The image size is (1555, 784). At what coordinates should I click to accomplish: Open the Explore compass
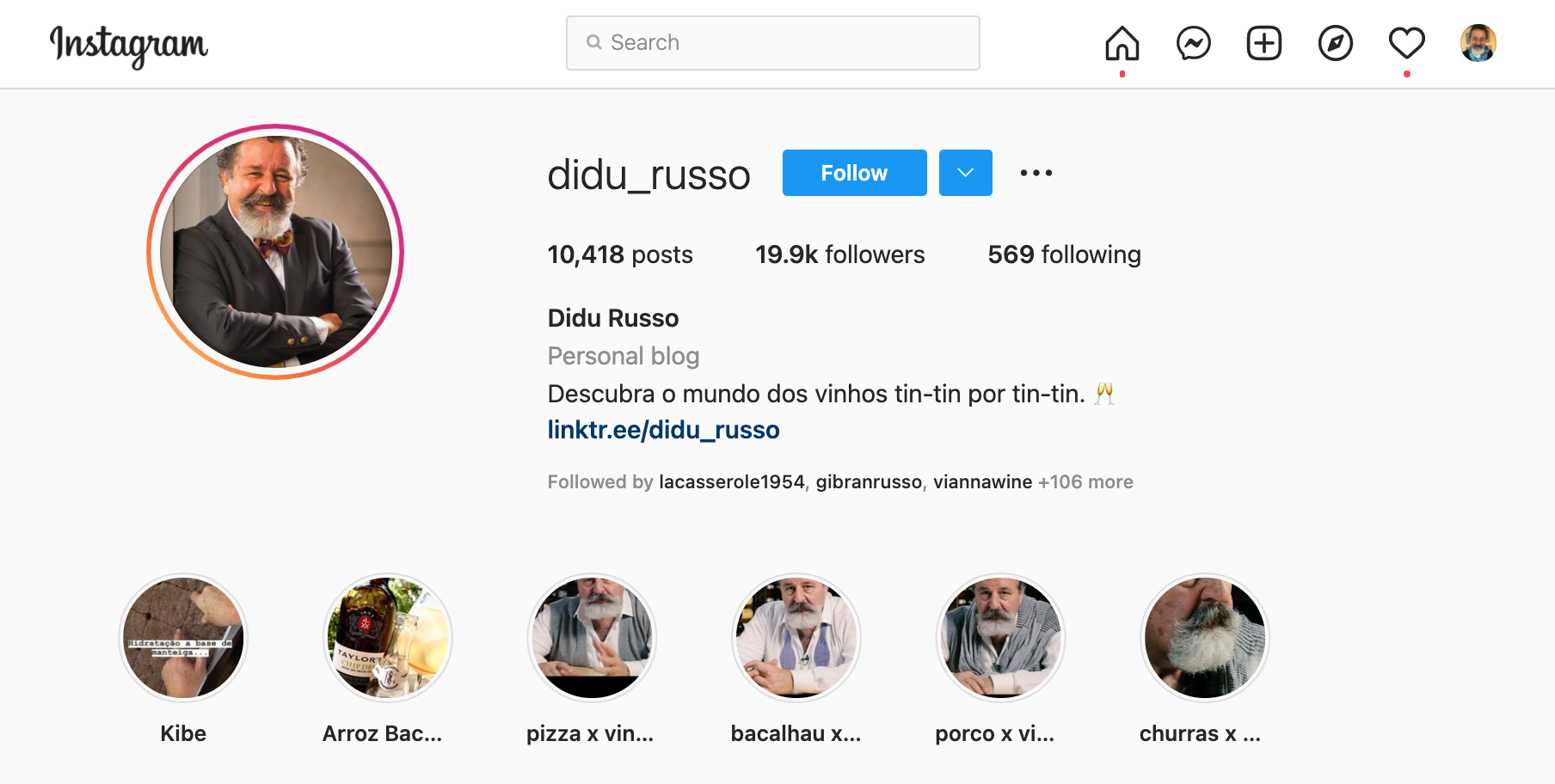click(1335, 43)
